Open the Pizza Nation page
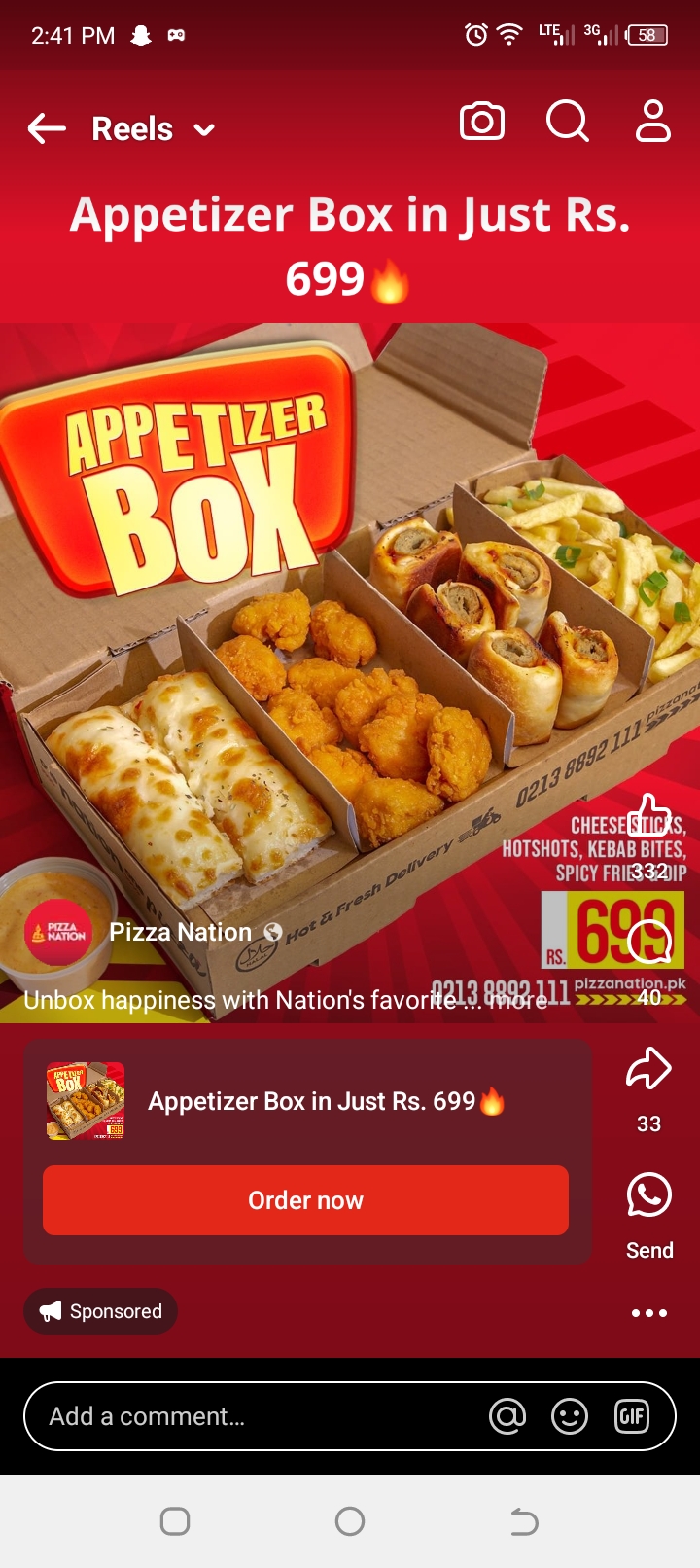Image resolution: width=700 pixels, height=1568 pixels. (180, 932)
